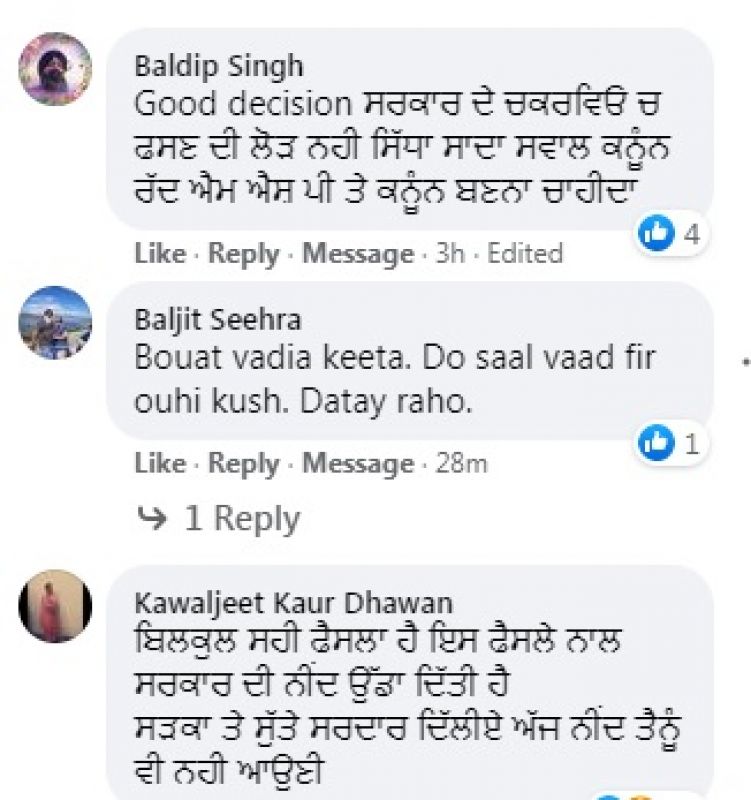Open Kawaljeet Kaur Dhawan's profile picture
The height and width of the screenshot is (800, 751).
[55, 606]
